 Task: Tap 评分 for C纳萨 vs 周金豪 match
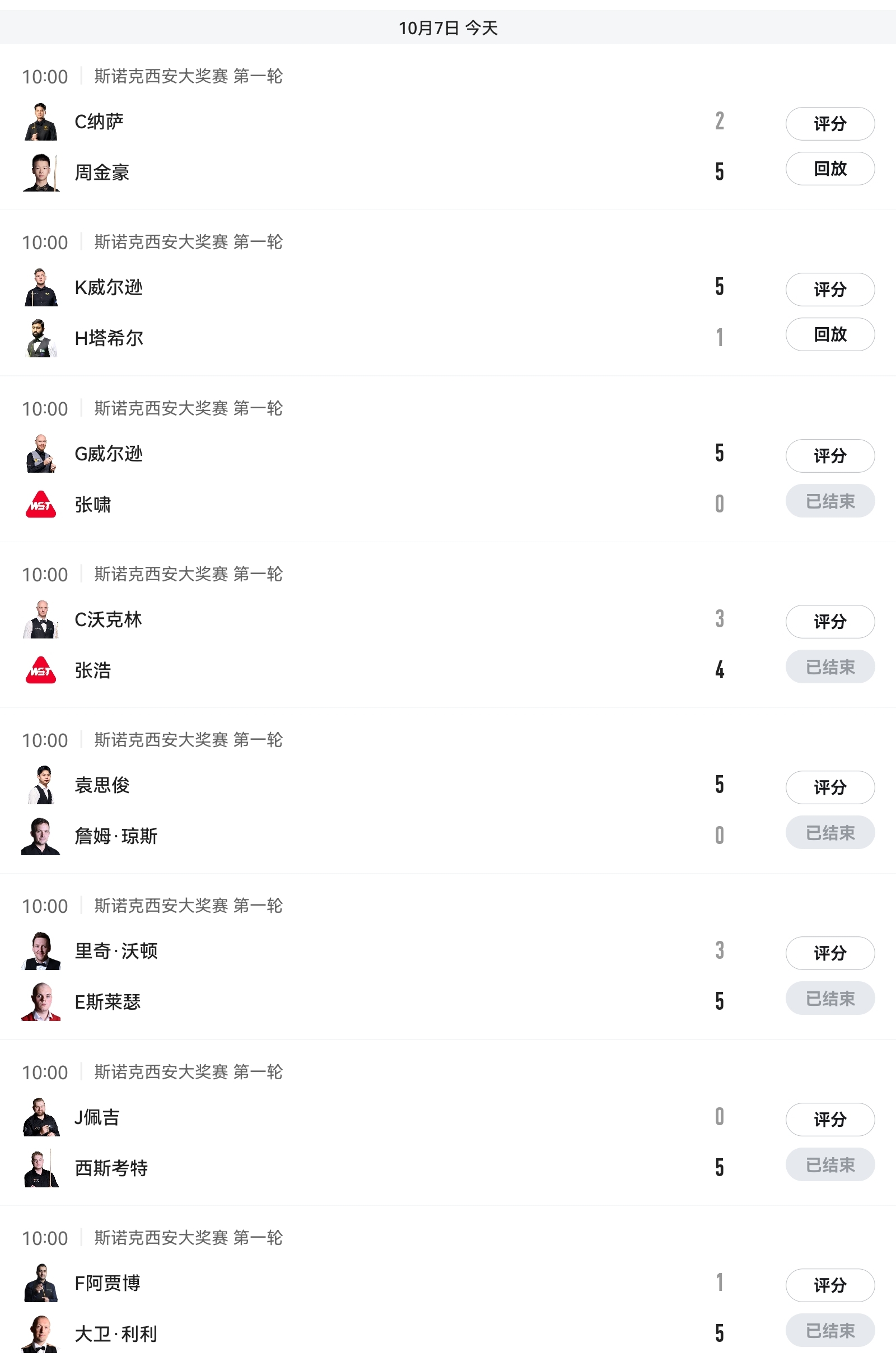click(829, 123)
